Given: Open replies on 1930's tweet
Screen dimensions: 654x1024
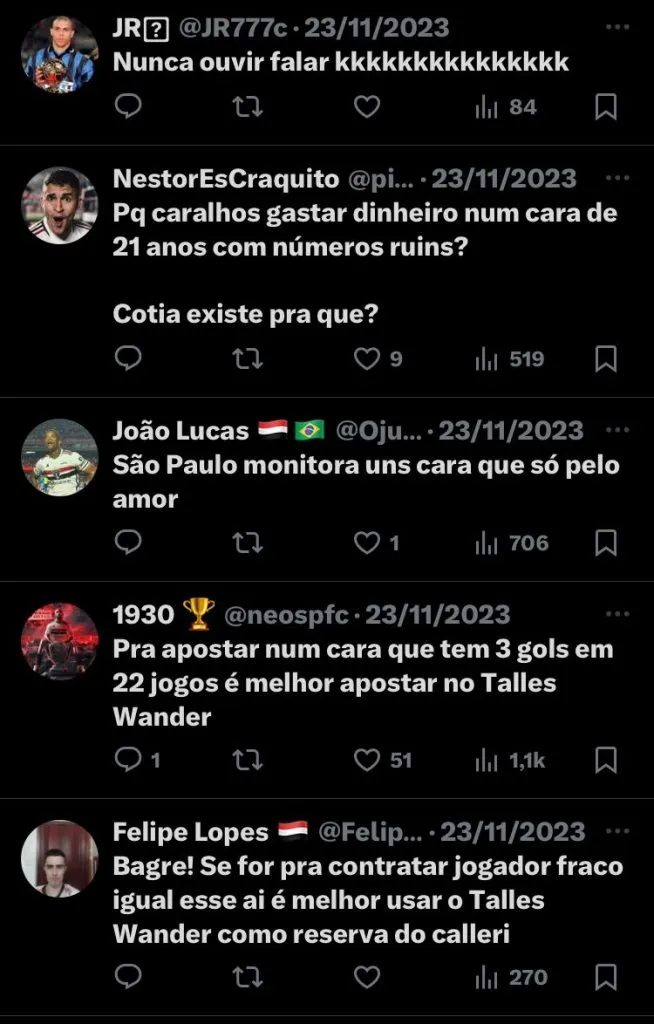Looking at the screenshot, I should tap(128, 760).
